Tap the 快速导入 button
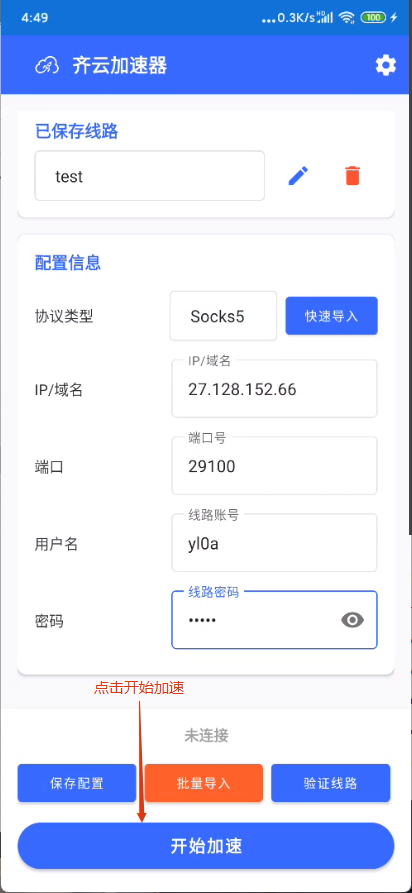Screen dimensions: 412x893 pos(332,316)
